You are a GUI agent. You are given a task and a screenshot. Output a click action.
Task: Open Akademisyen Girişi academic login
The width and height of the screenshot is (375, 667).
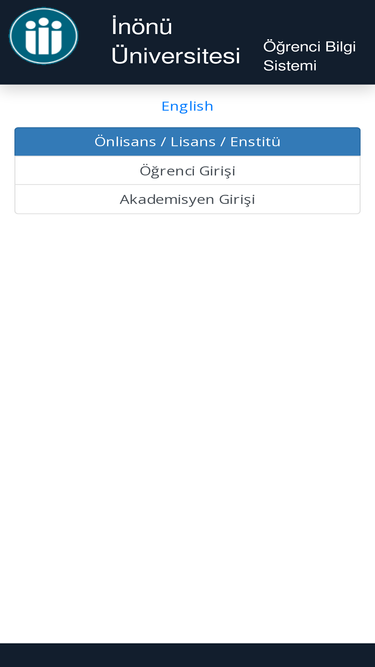(x=188, y=200)
